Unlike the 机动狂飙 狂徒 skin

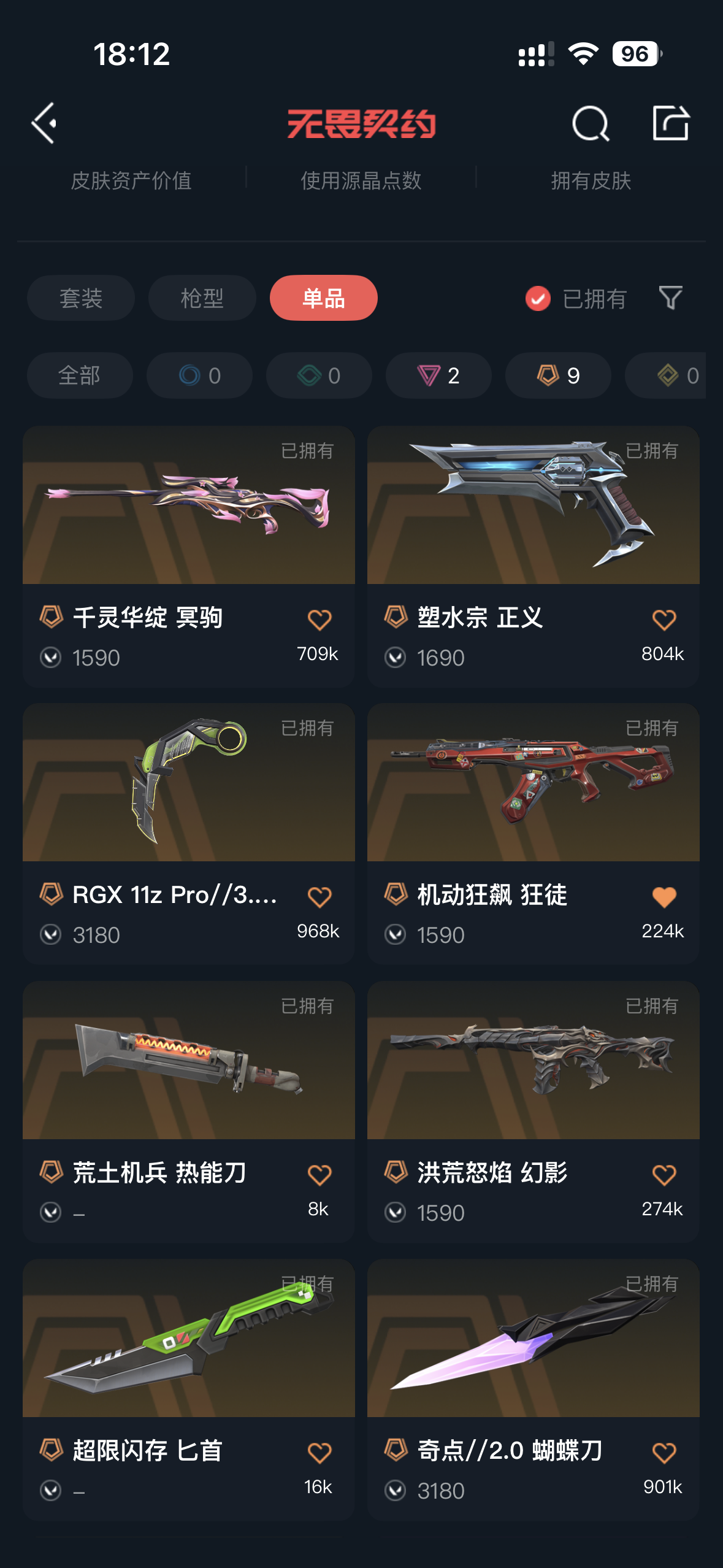(x=664, y=897)
